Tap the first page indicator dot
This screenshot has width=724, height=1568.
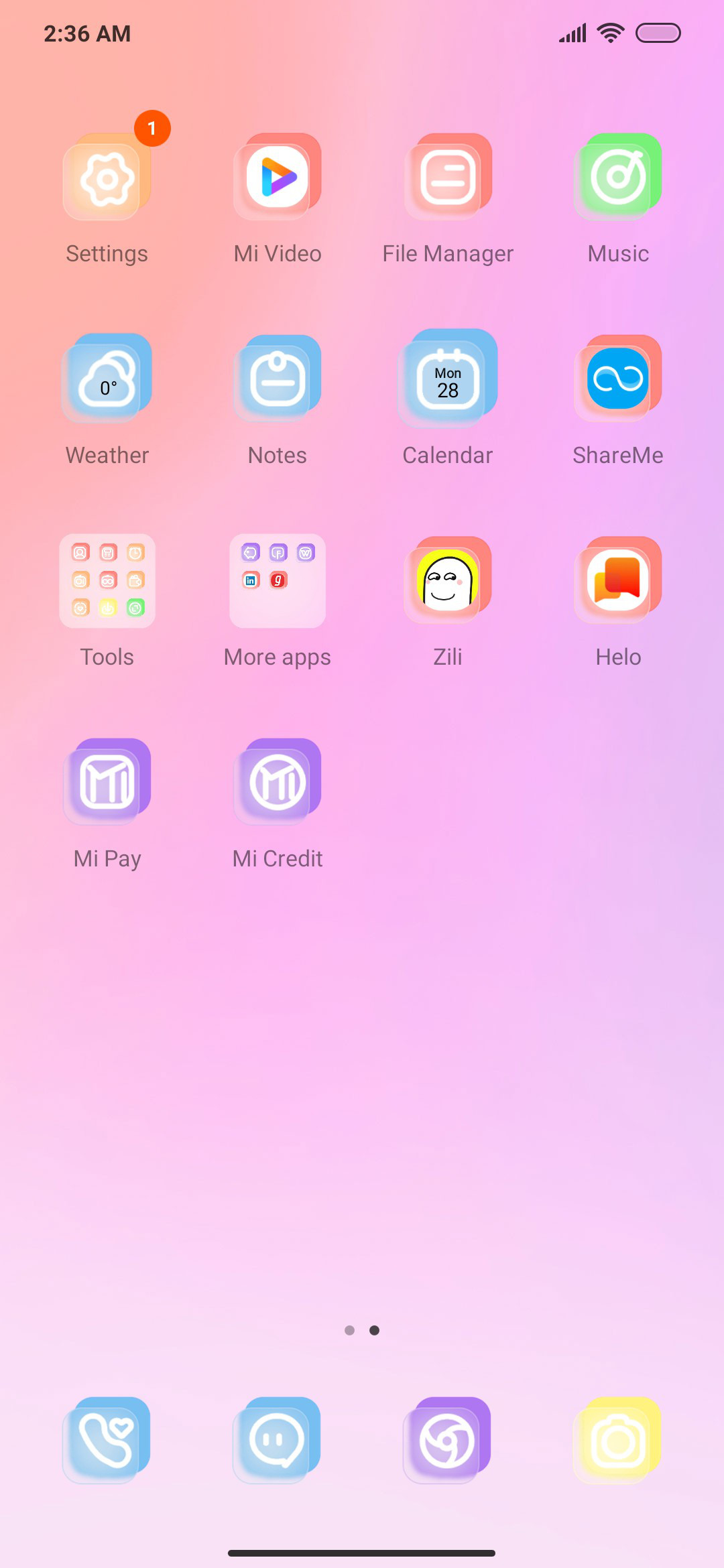tap(349, 1330)
